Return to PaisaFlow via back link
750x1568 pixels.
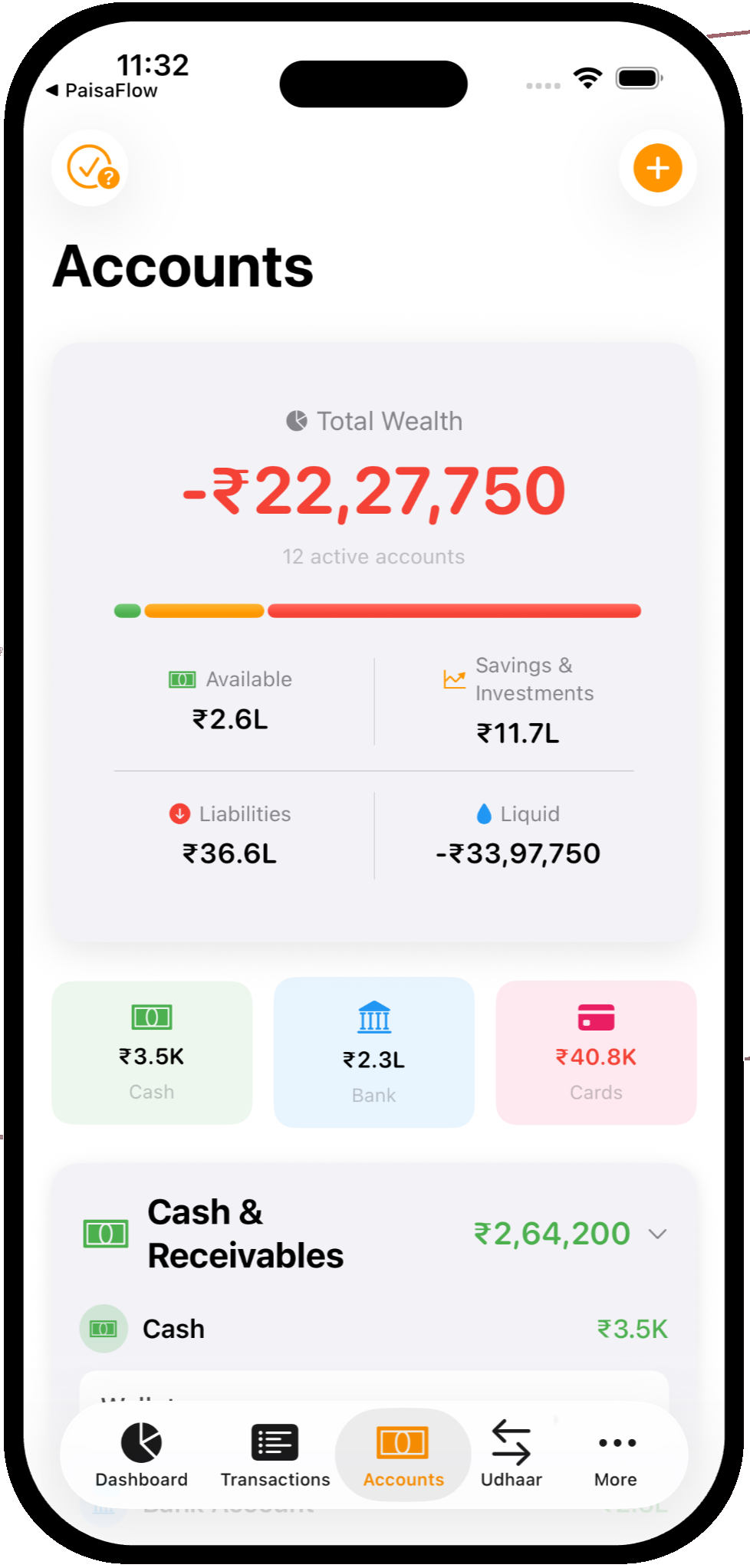click(102, 90)
